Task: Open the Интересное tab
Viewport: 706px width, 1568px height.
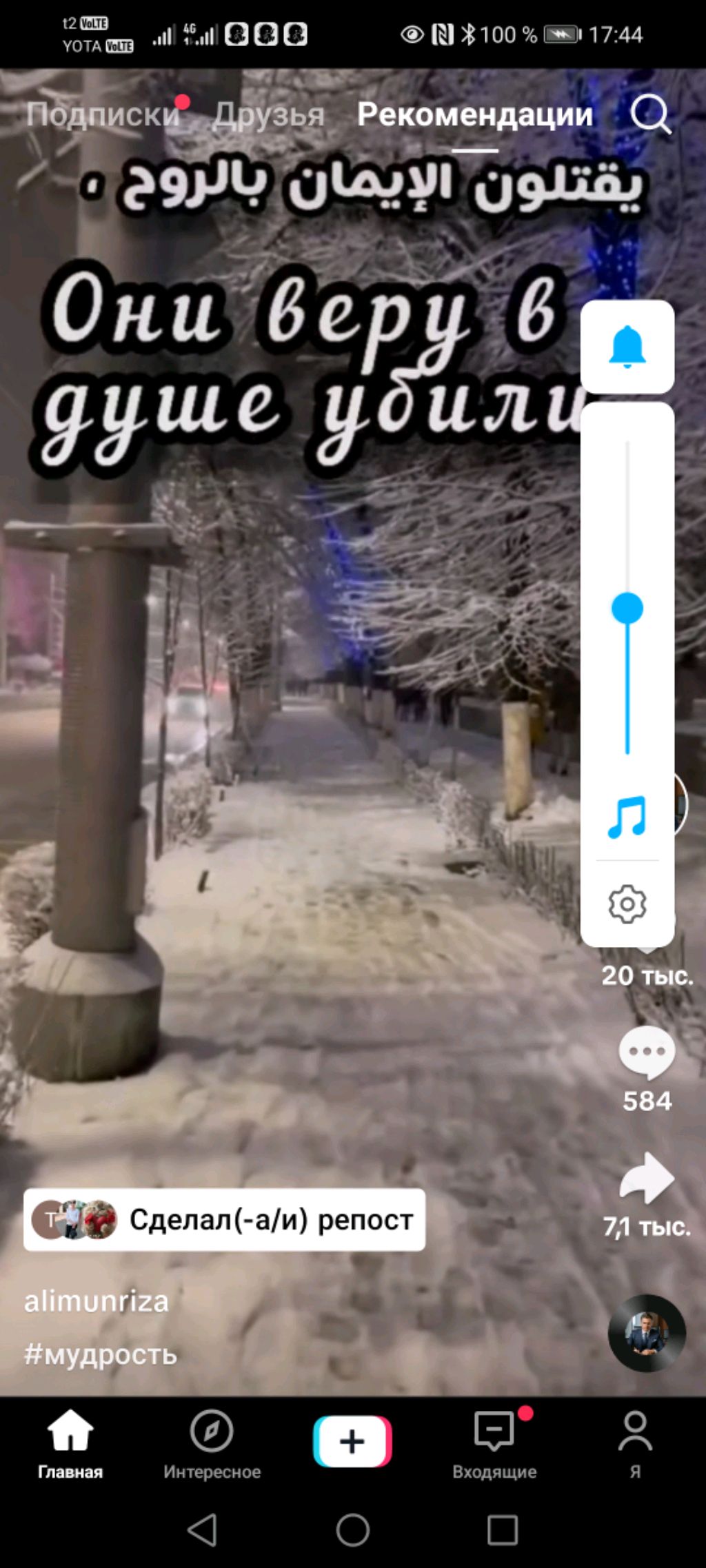Action: (212, 1444)
